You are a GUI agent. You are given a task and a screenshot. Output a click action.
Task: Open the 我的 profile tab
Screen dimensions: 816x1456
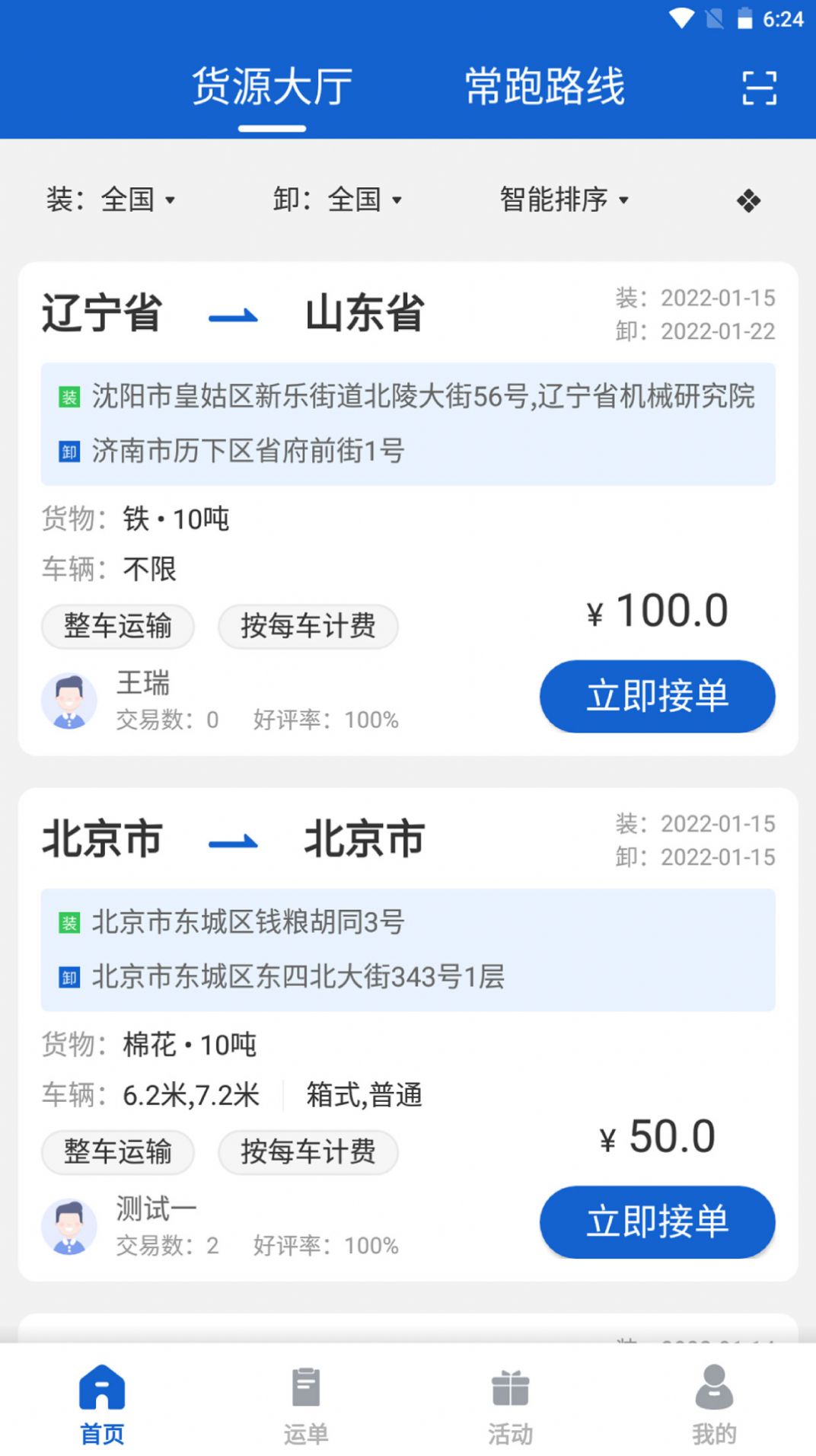714,1405
